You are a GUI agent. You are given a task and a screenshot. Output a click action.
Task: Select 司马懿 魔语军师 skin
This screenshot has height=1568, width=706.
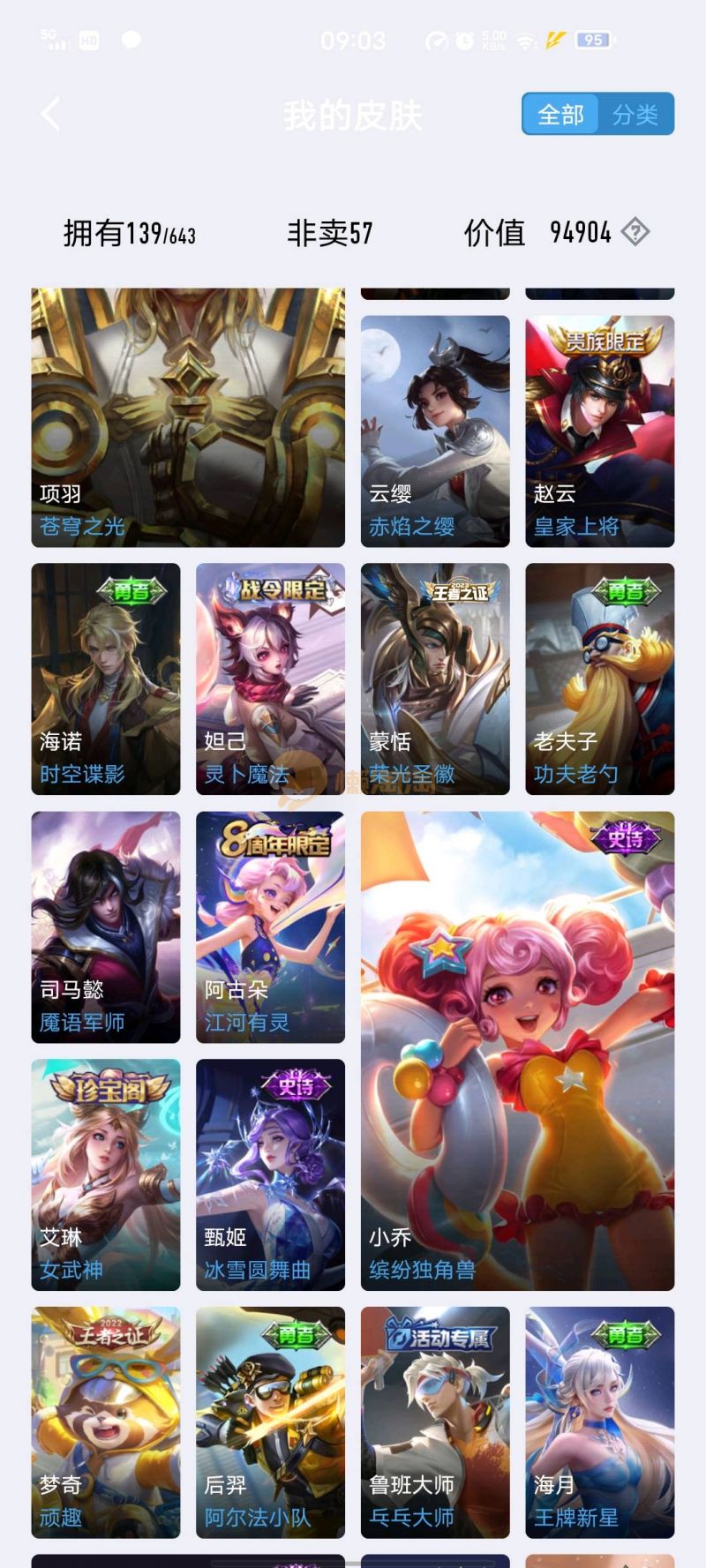point(106,927)
